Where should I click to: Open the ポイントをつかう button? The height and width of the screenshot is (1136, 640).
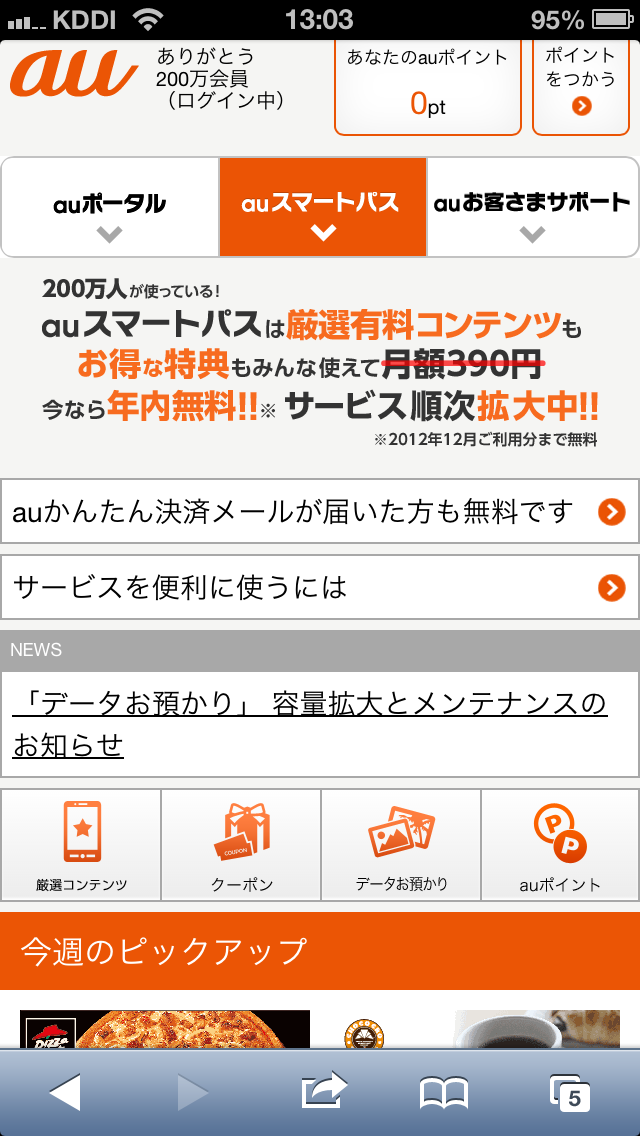(x=581, y=88)
